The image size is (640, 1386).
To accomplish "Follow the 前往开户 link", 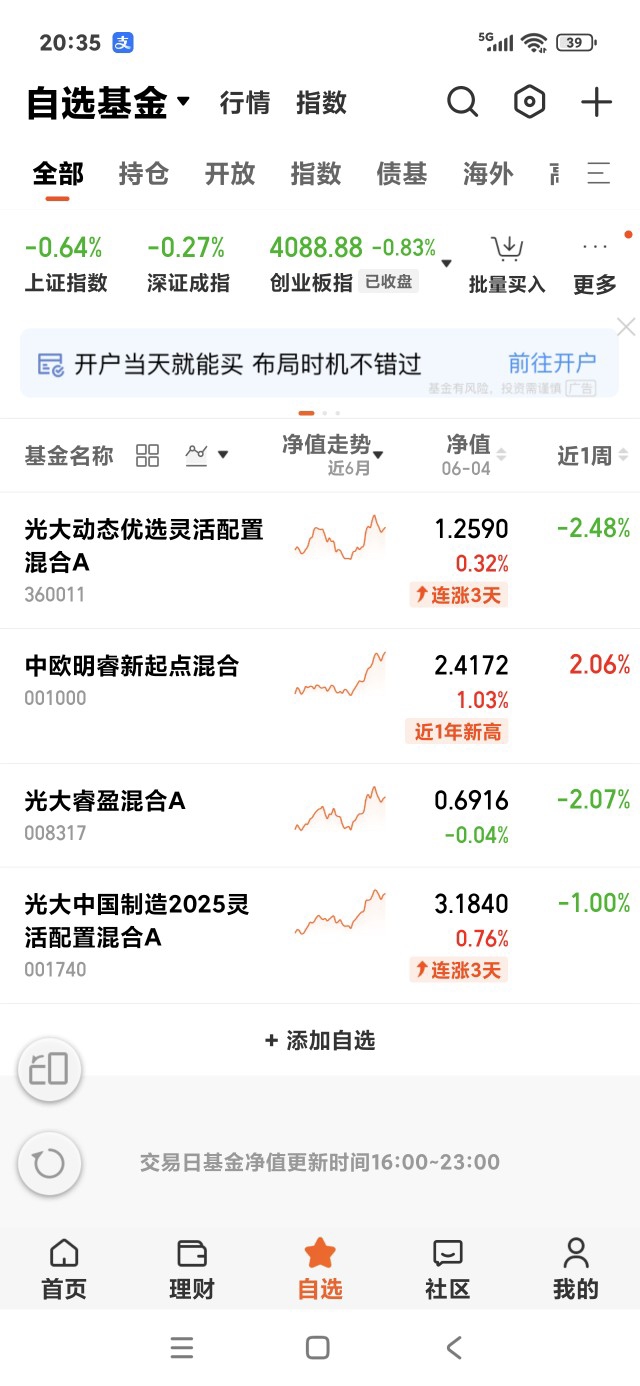I will point(552,363).
